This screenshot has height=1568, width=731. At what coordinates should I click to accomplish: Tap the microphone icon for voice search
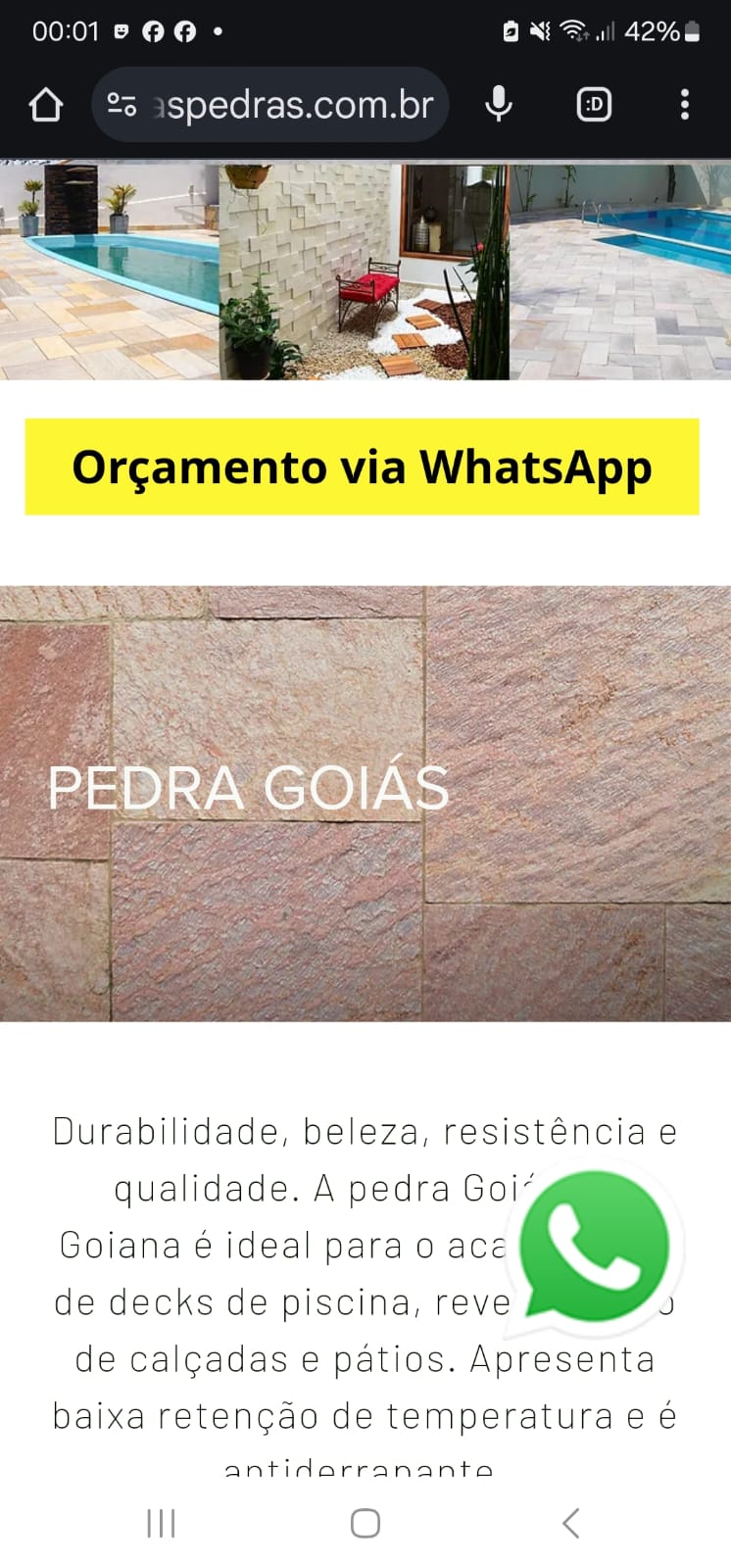click(x=499, y=104)
